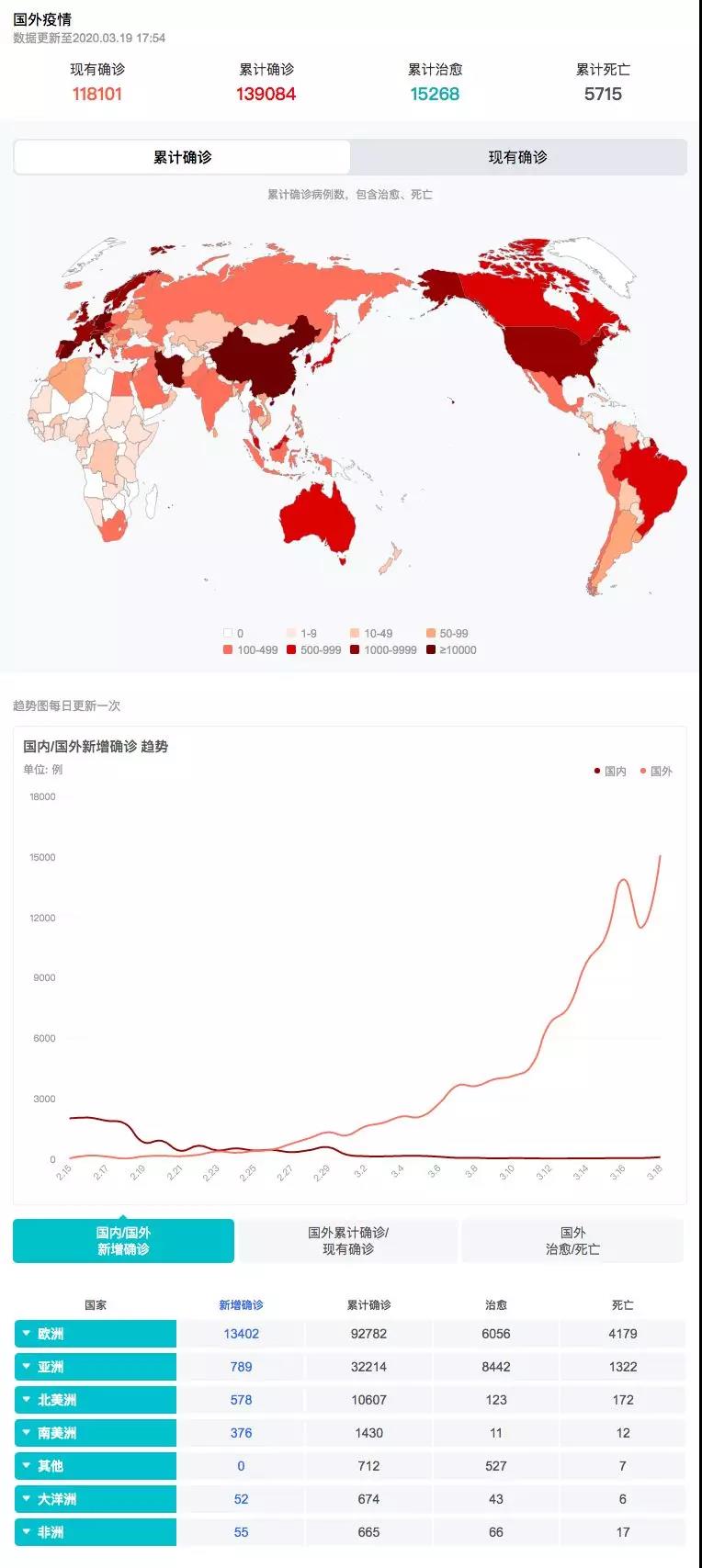The width and height of the screenshot is (702, 1568).
Task: Toggle the 国内 series in the chart legend
Action: [x=610, y=771]
